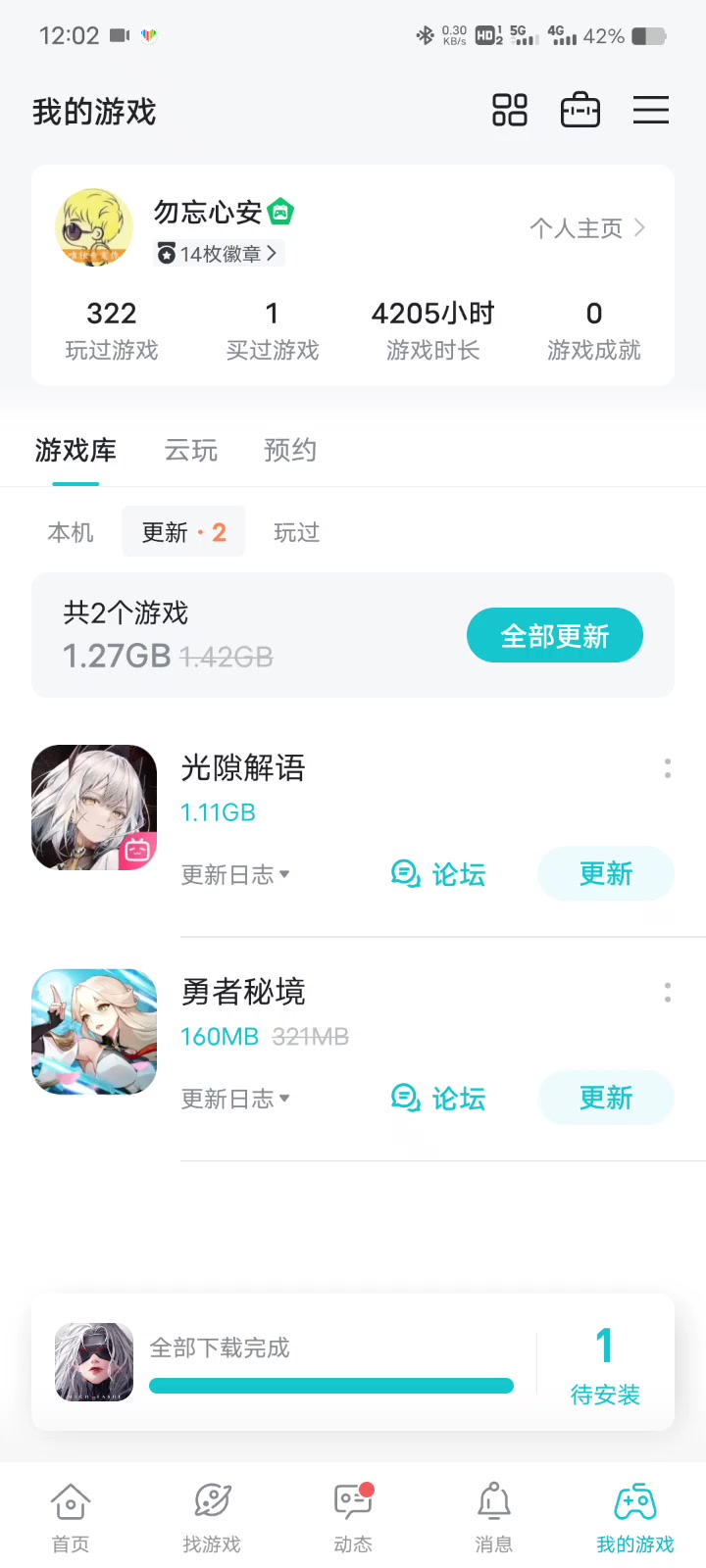Open the 找游戏 tab
Screen dimensions: 706x1568
212,1518
